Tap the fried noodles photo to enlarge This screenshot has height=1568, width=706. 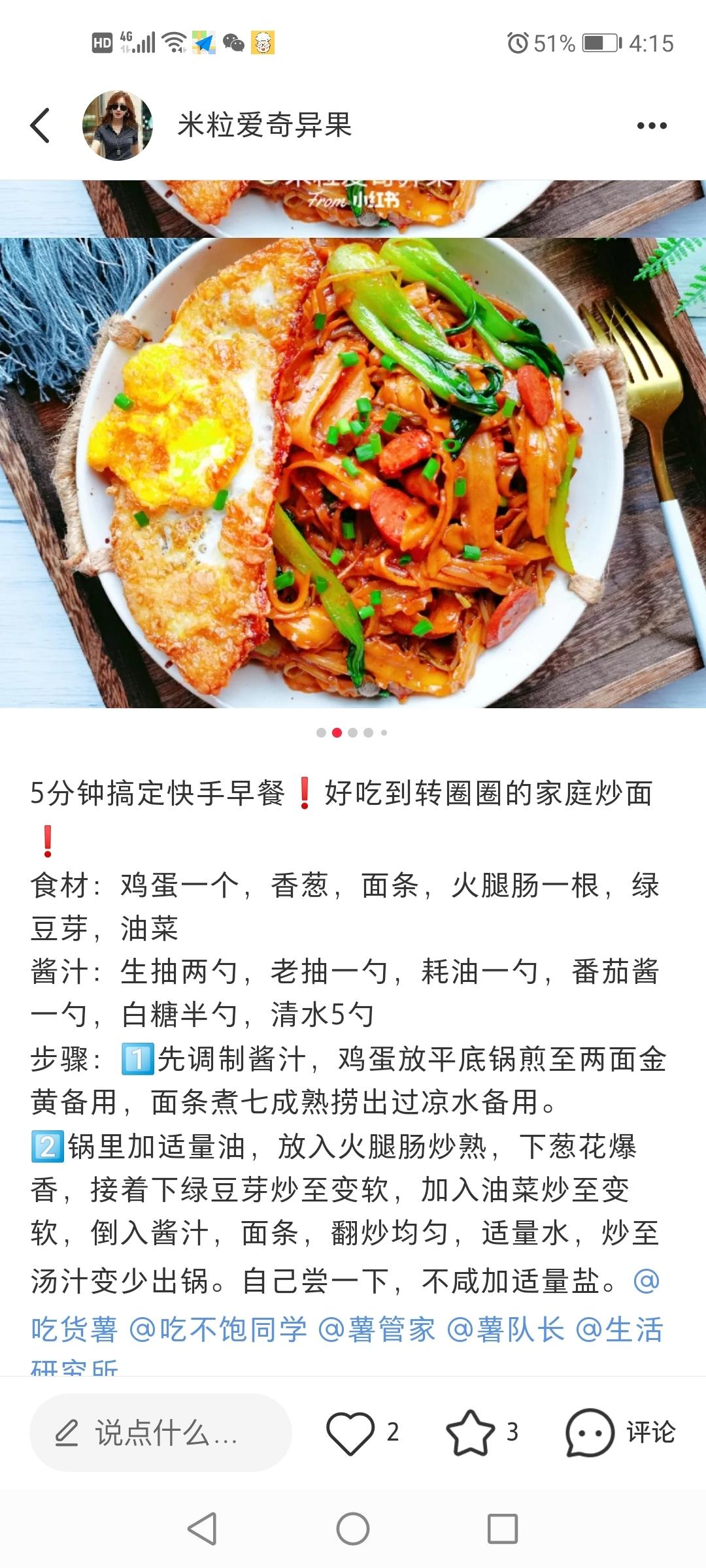353,470
